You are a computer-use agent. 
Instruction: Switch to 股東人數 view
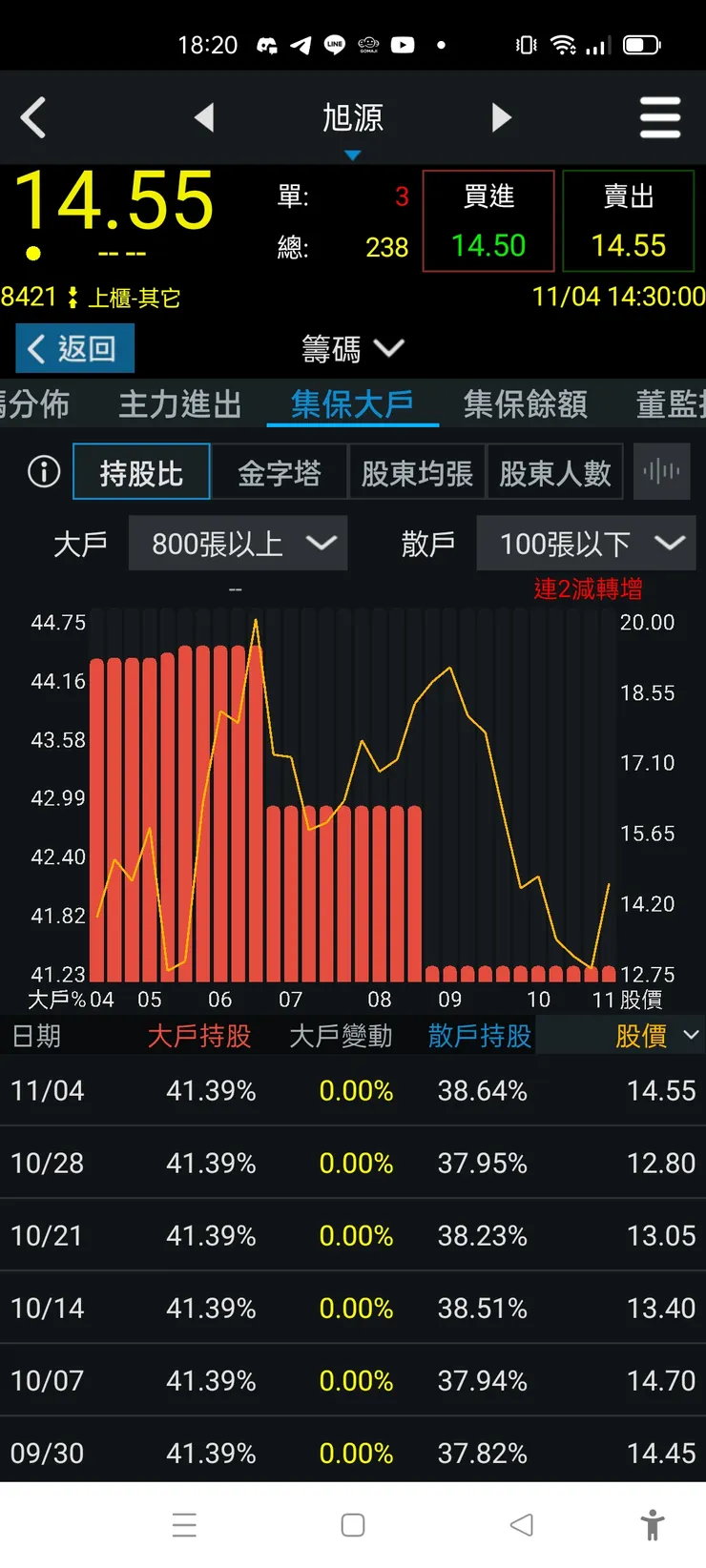(x=555, y=471)
